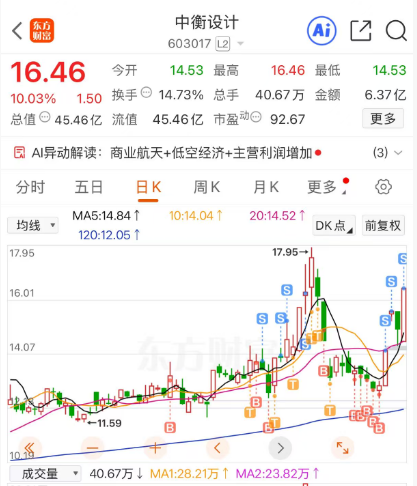Open stock search magnifier

coord(396,31)
